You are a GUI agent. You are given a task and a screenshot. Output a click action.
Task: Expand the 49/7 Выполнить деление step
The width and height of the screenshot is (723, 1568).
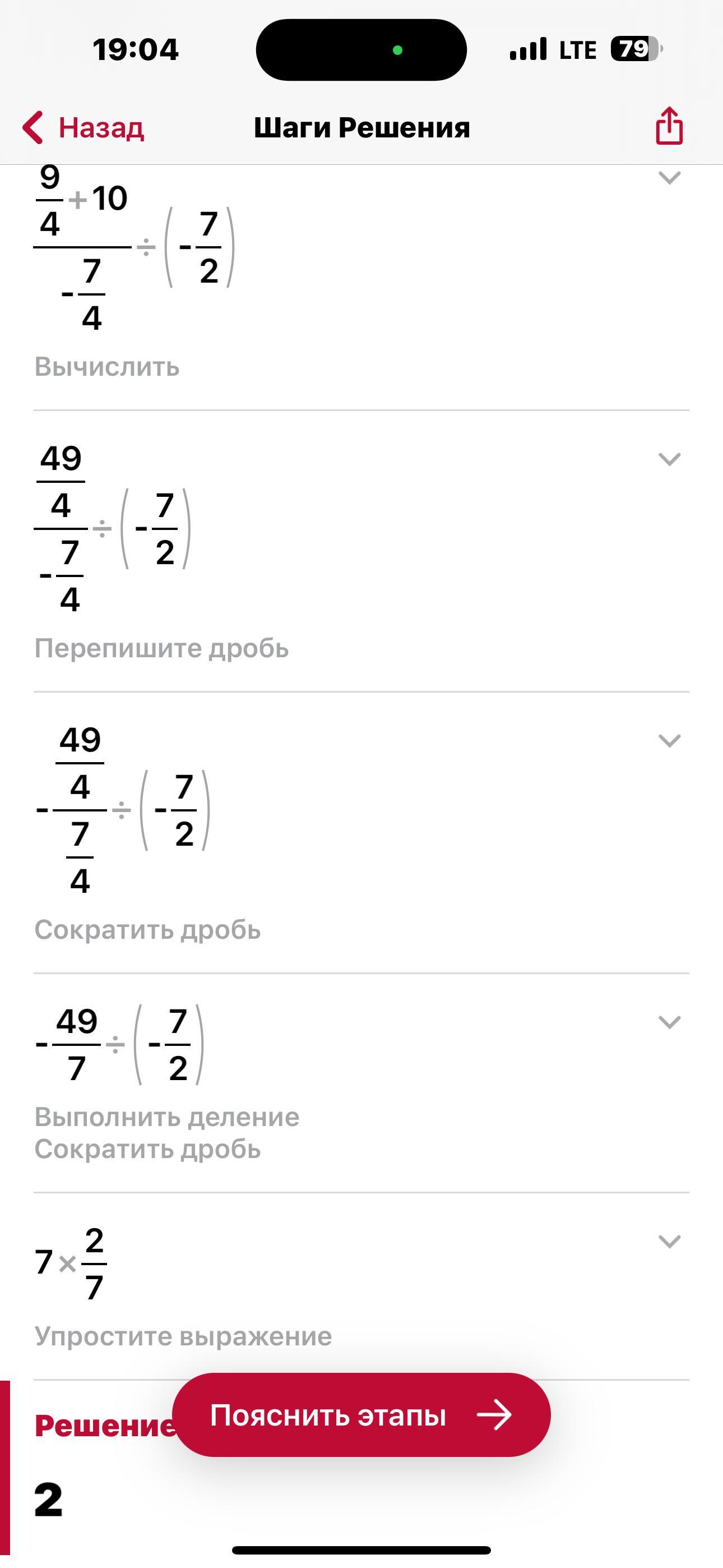[669, 1022]
